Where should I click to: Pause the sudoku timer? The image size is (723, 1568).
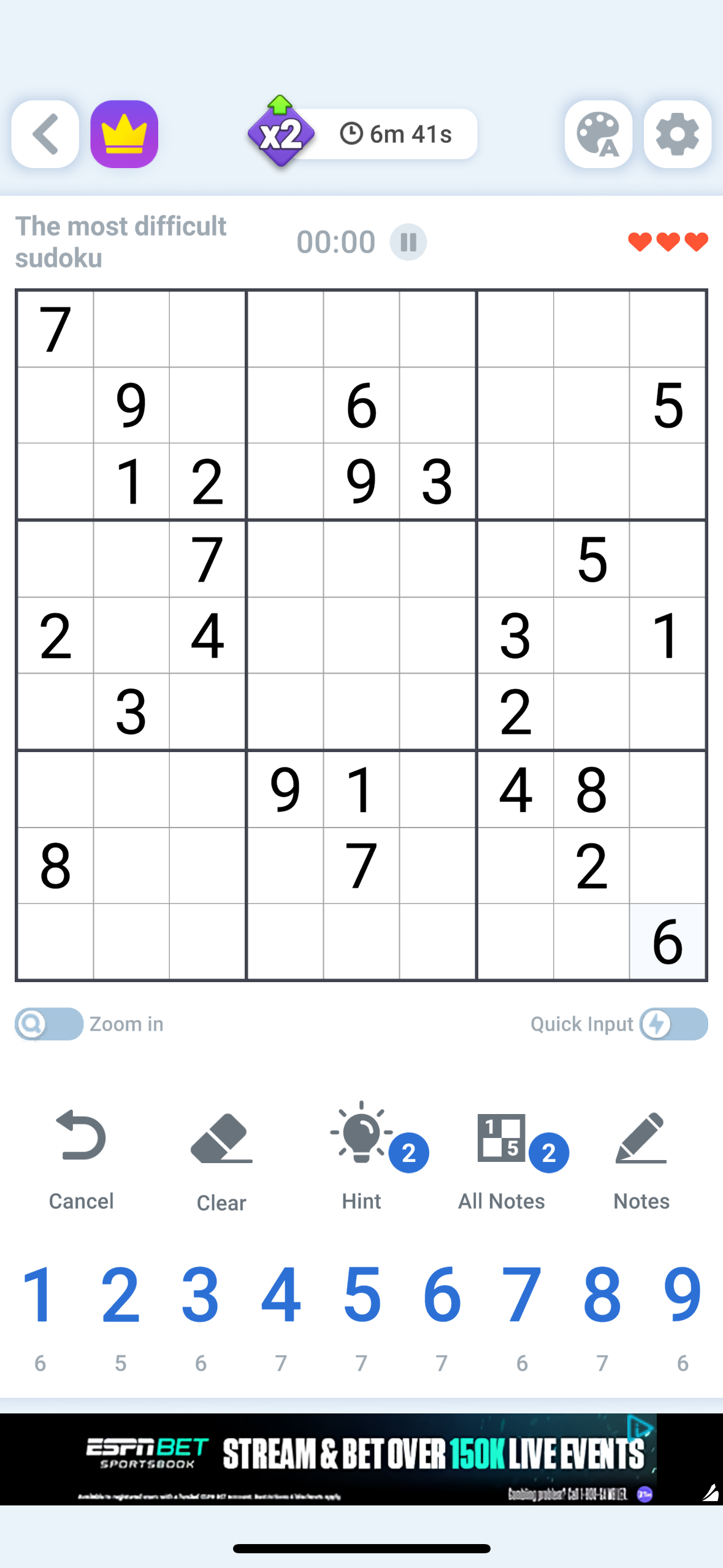pos(408,242)
